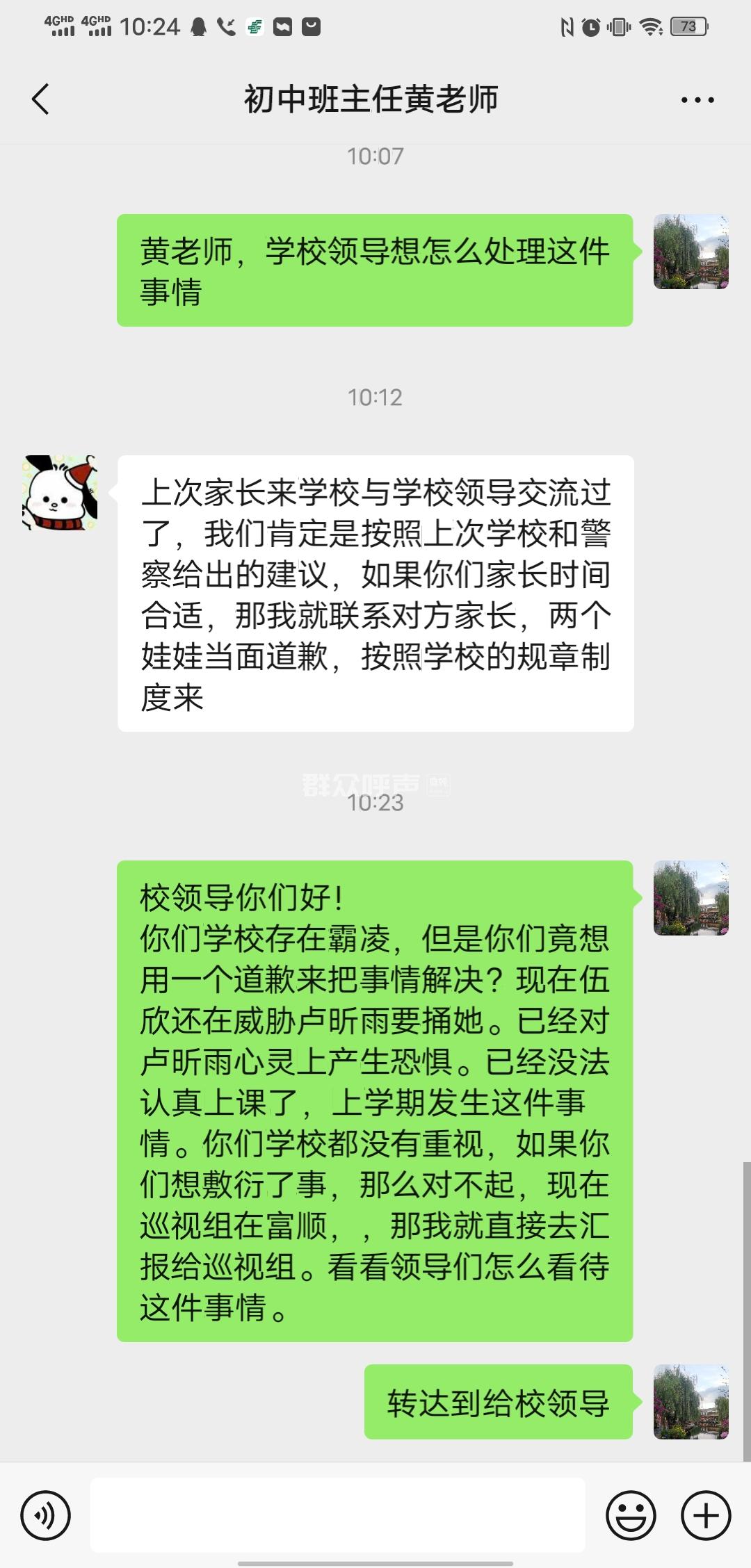View my avatar beside the 转达到给校领导 message
Viewport: 751px width, 1568px height.
[691, 1401]
